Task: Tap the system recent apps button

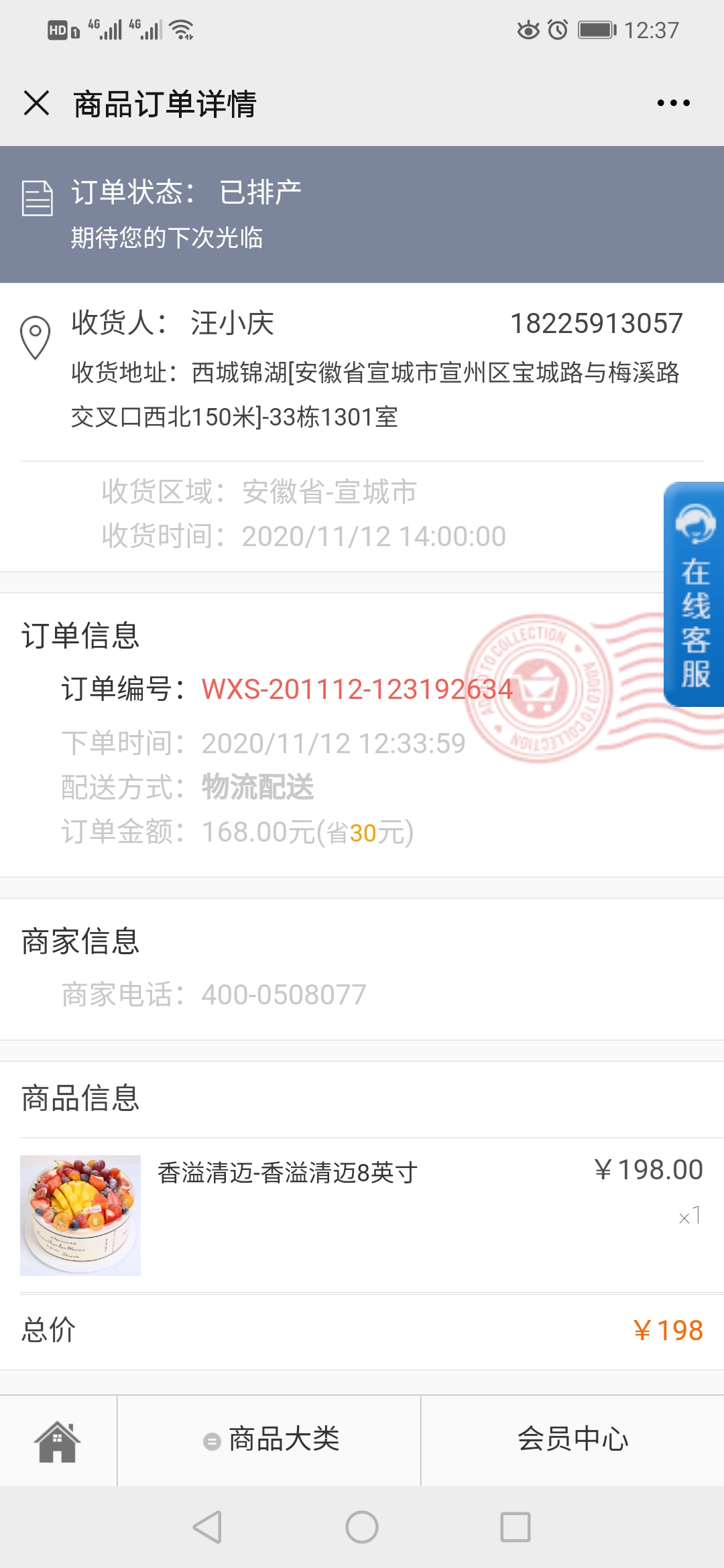Action: pos(516,1527)
